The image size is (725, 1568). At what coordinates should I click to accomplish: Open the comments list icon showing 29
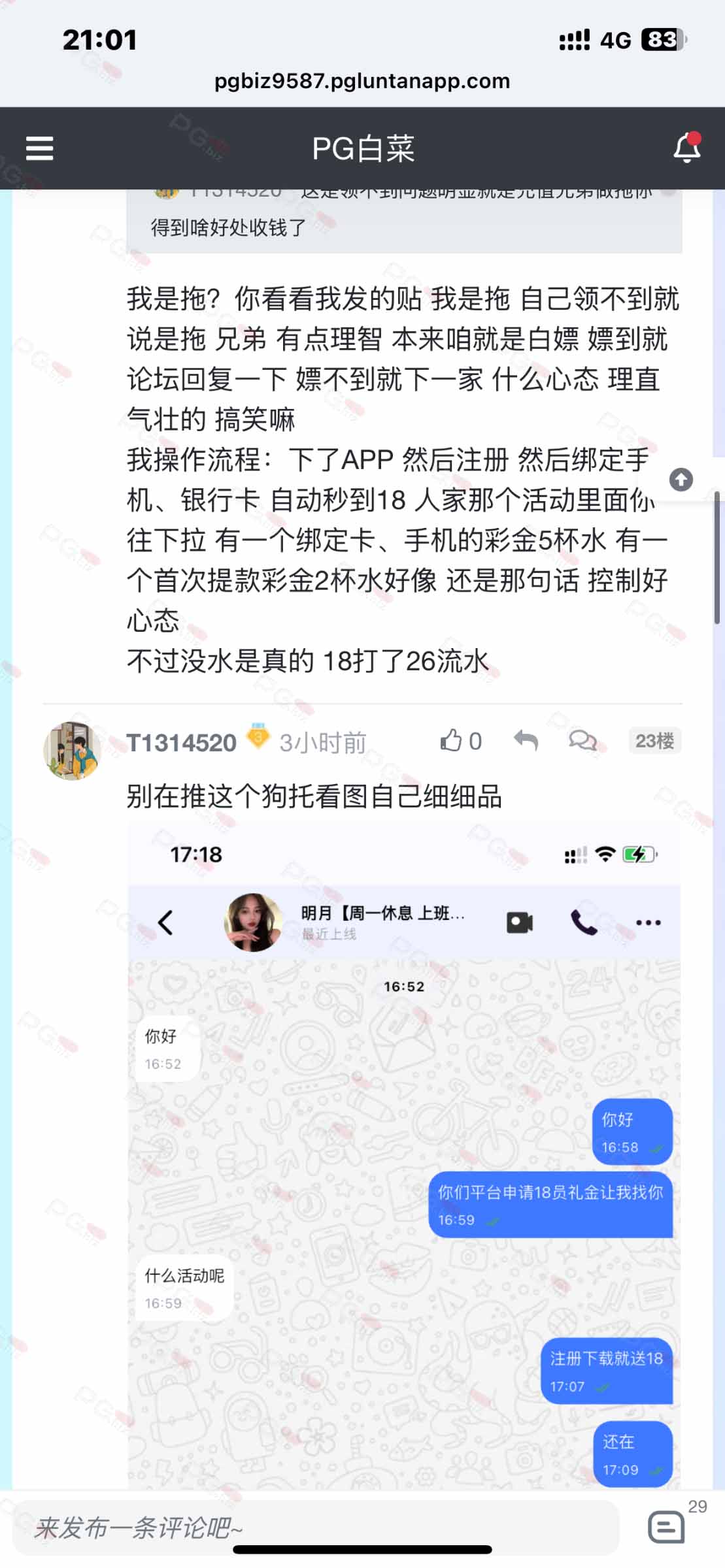[667, 1527]
